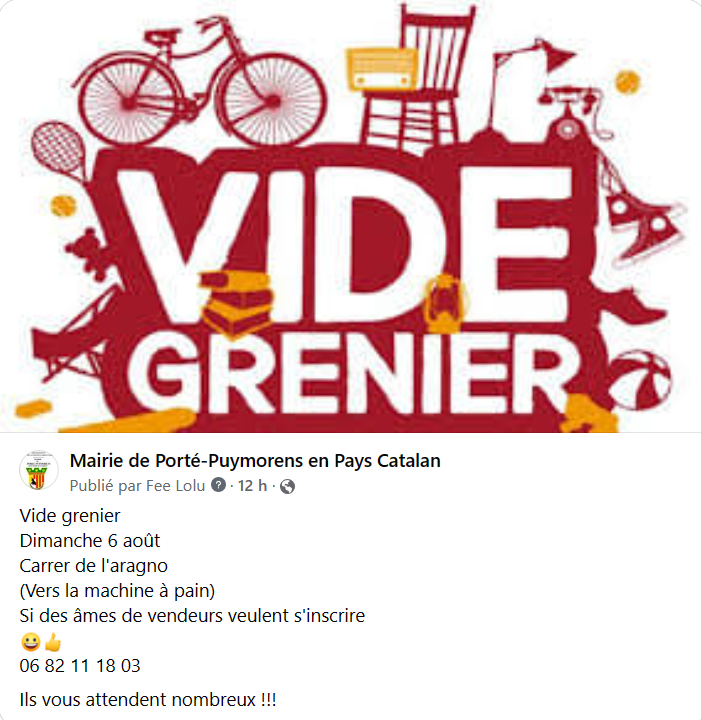Viewport: 701px width, 720px height.
Task: Tap the question mark info icon
Action: (x=219, y=486)
